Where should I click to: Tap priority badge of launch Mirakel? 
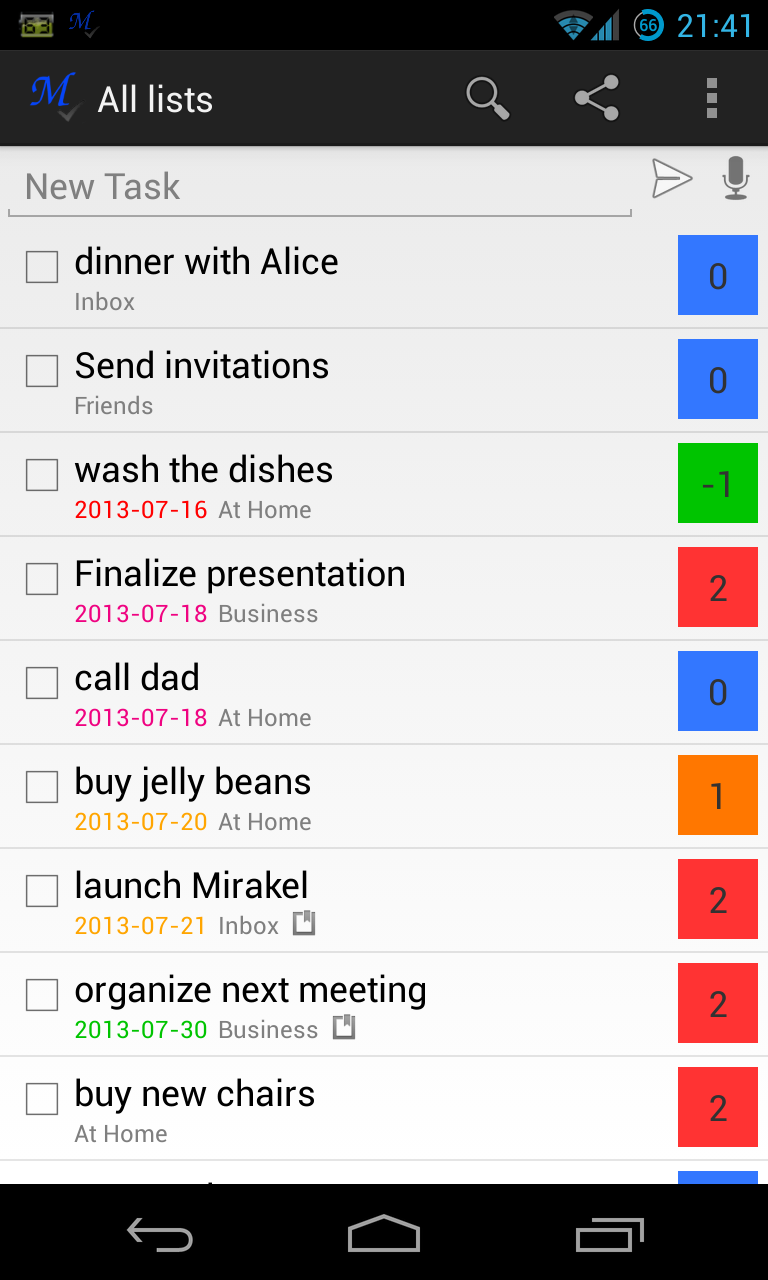tap(718, 900)
